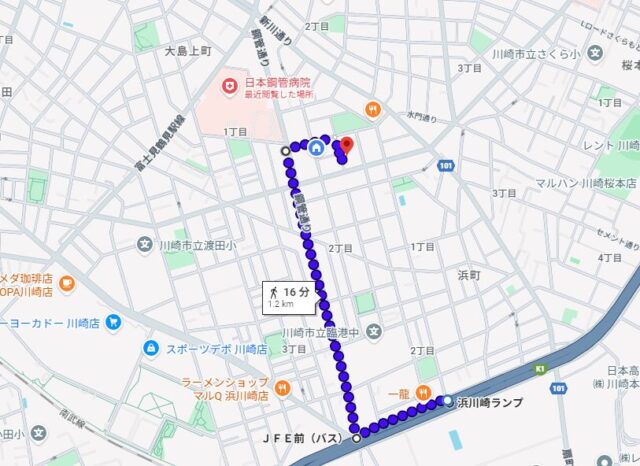Open the コメダ珈琲店 cafe marker

point(66,284)
